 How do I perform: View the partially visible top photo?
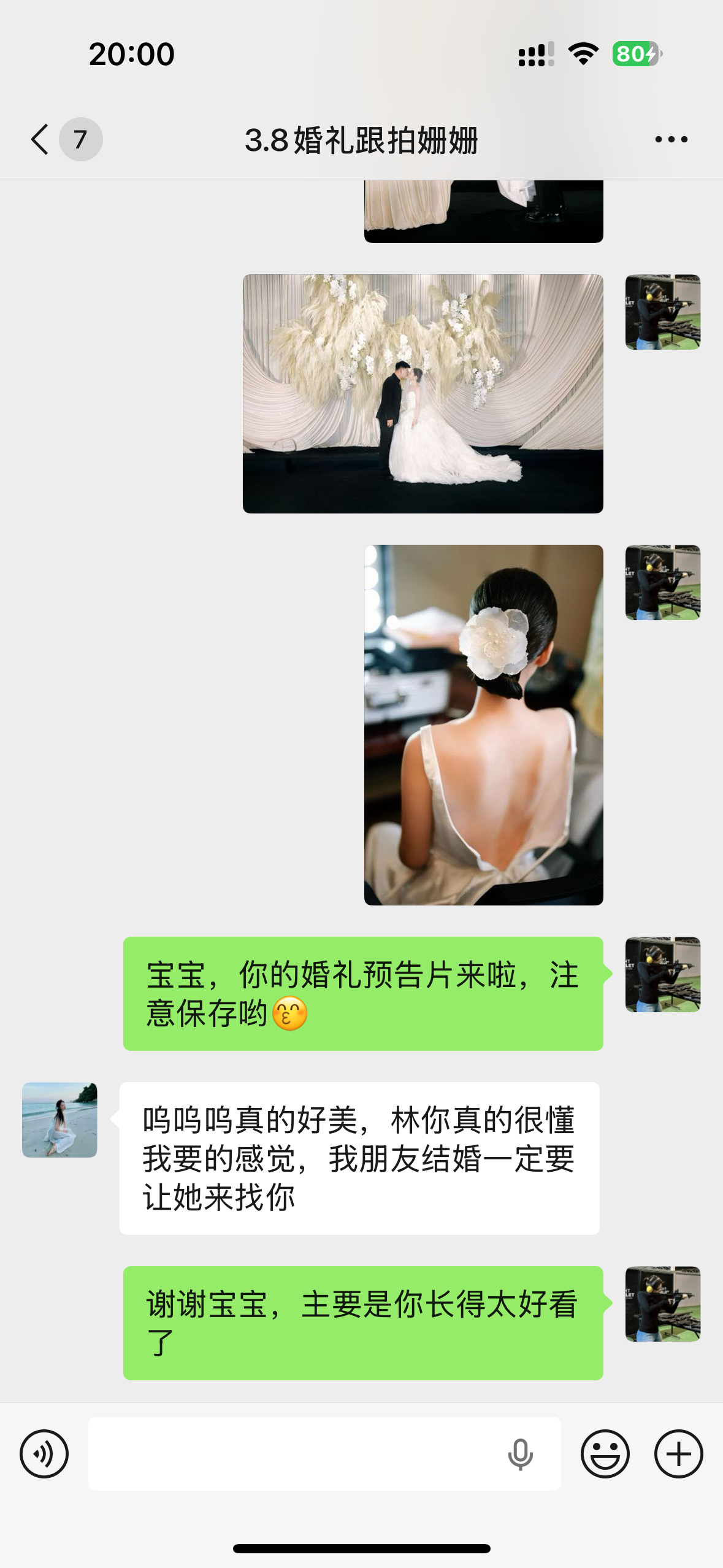pos(483,210)
